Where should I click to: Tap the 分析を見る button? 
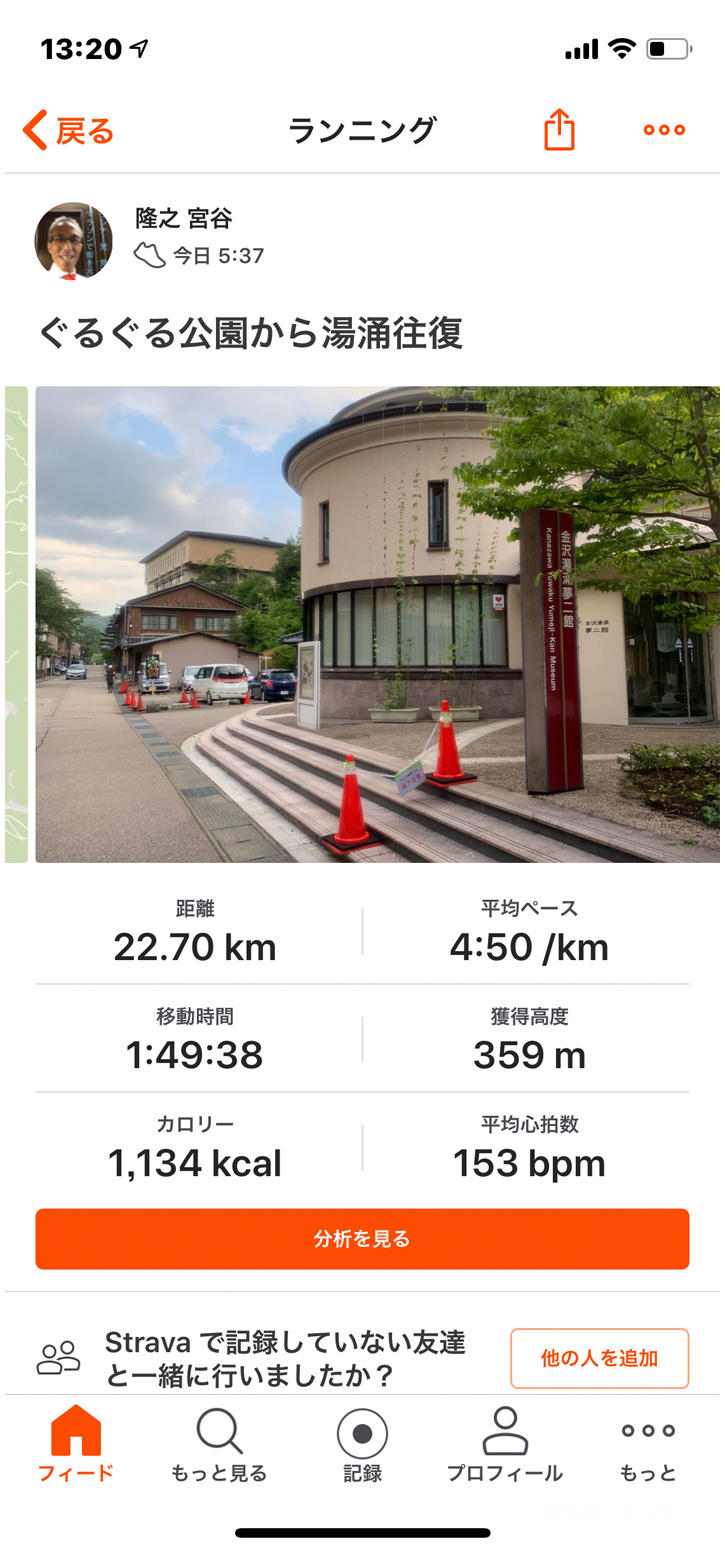362,1239
